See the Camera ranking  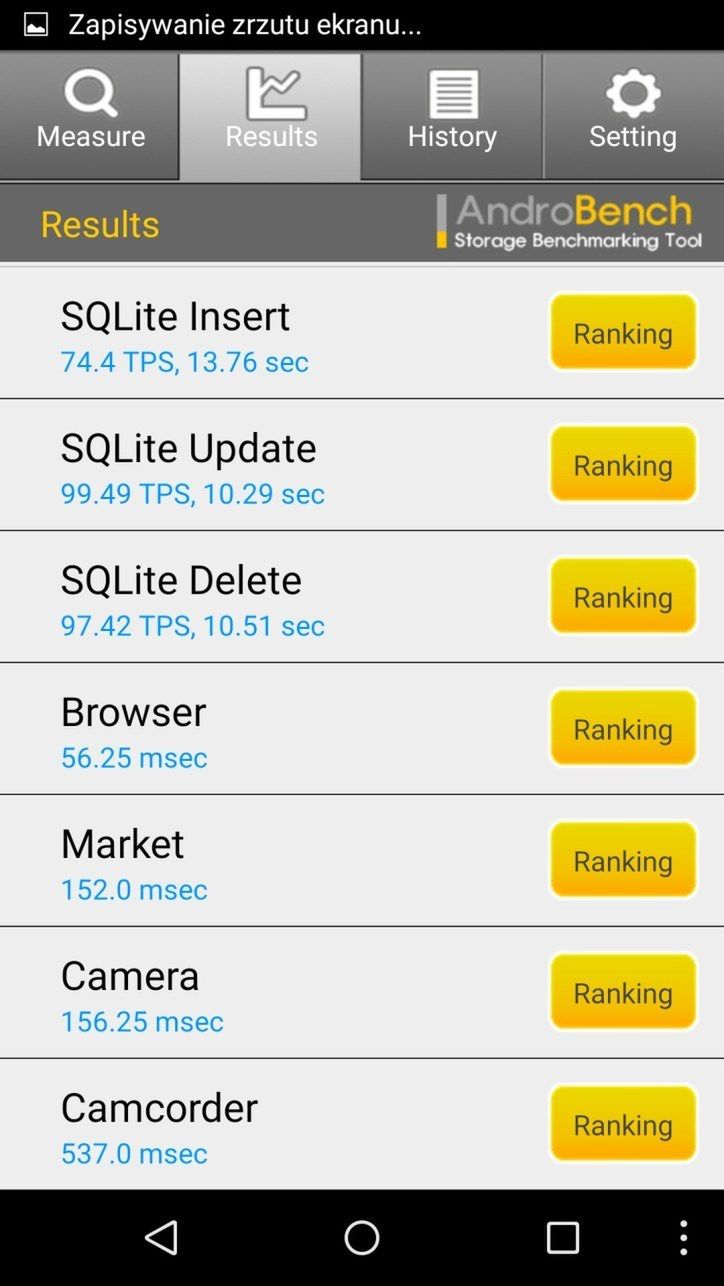622,992
